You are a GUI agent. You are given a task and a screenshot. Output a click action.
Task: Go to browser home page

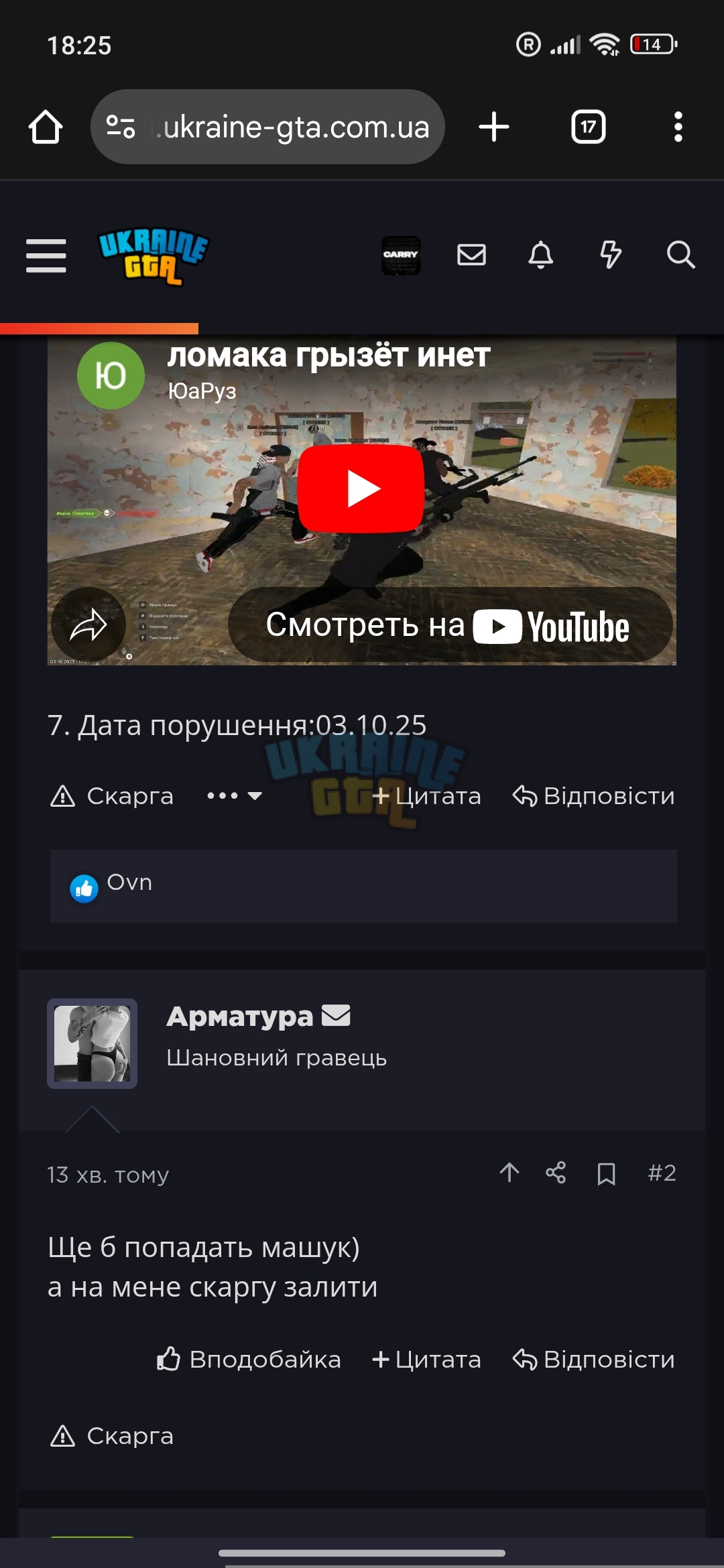pyautogui.click(x=46, y=127)
